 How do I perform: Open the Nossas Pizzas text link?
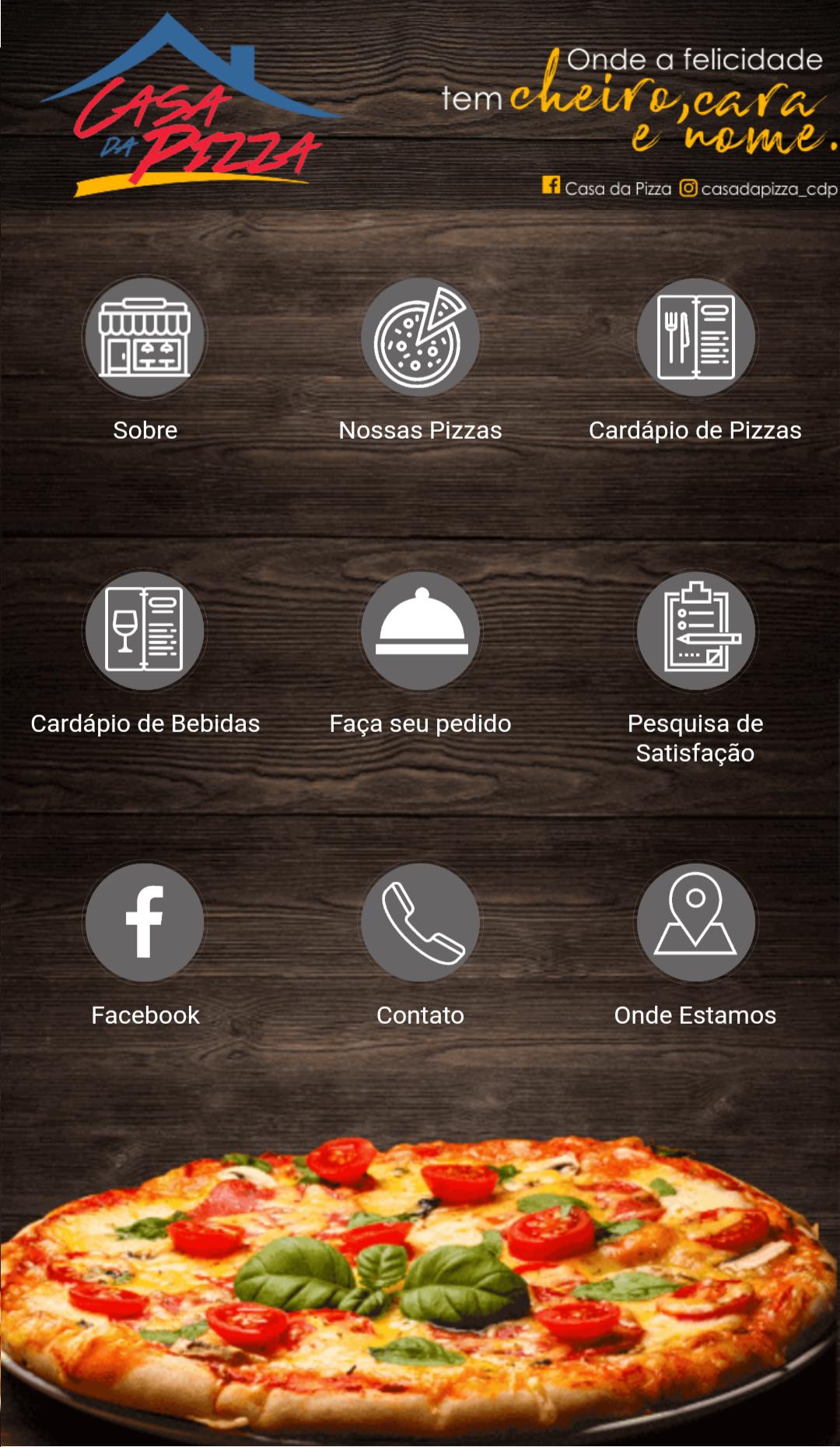point(420,429)
